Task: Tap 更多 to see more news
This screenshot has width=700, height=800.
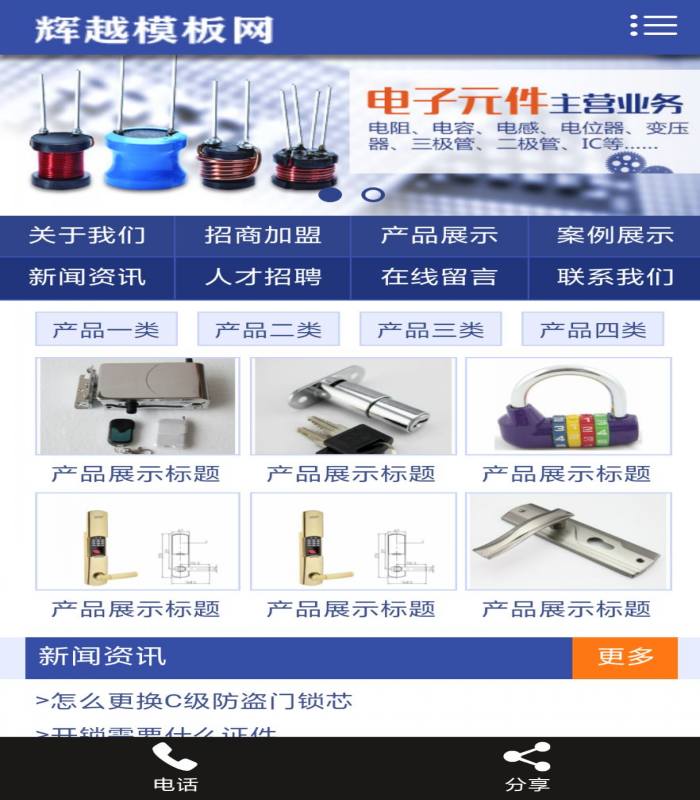Action: pos(624,657)
